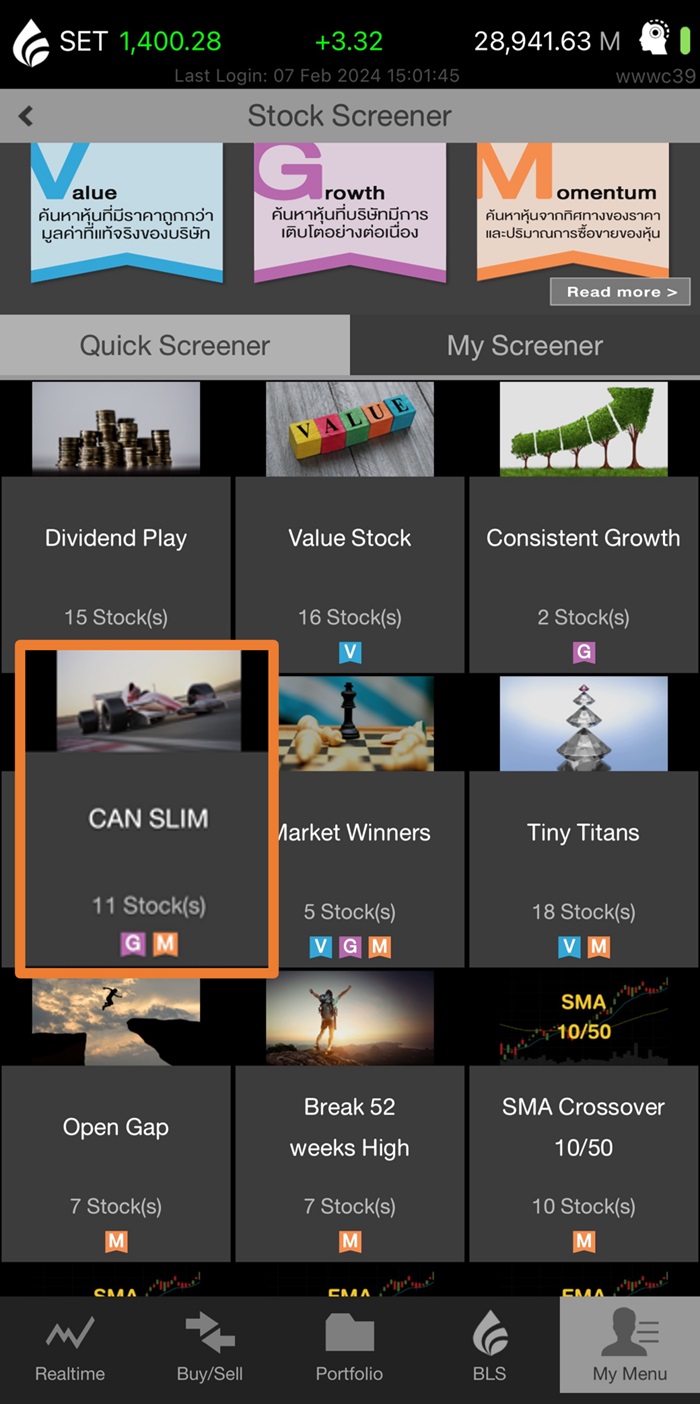Viewport: 700px width, 1404px height.
Task: Open the Open Gap screener
Action: click(116, 1127)
